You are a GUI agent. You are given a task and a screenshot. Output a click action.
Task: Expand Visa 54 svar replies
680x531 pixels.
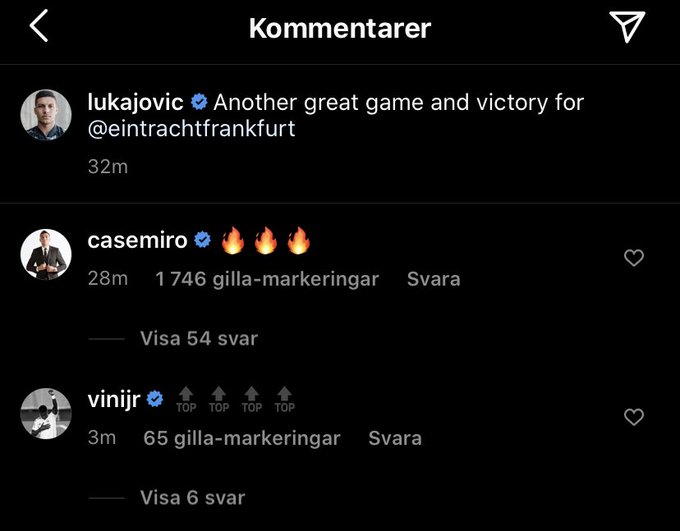[x=199, y=338]
